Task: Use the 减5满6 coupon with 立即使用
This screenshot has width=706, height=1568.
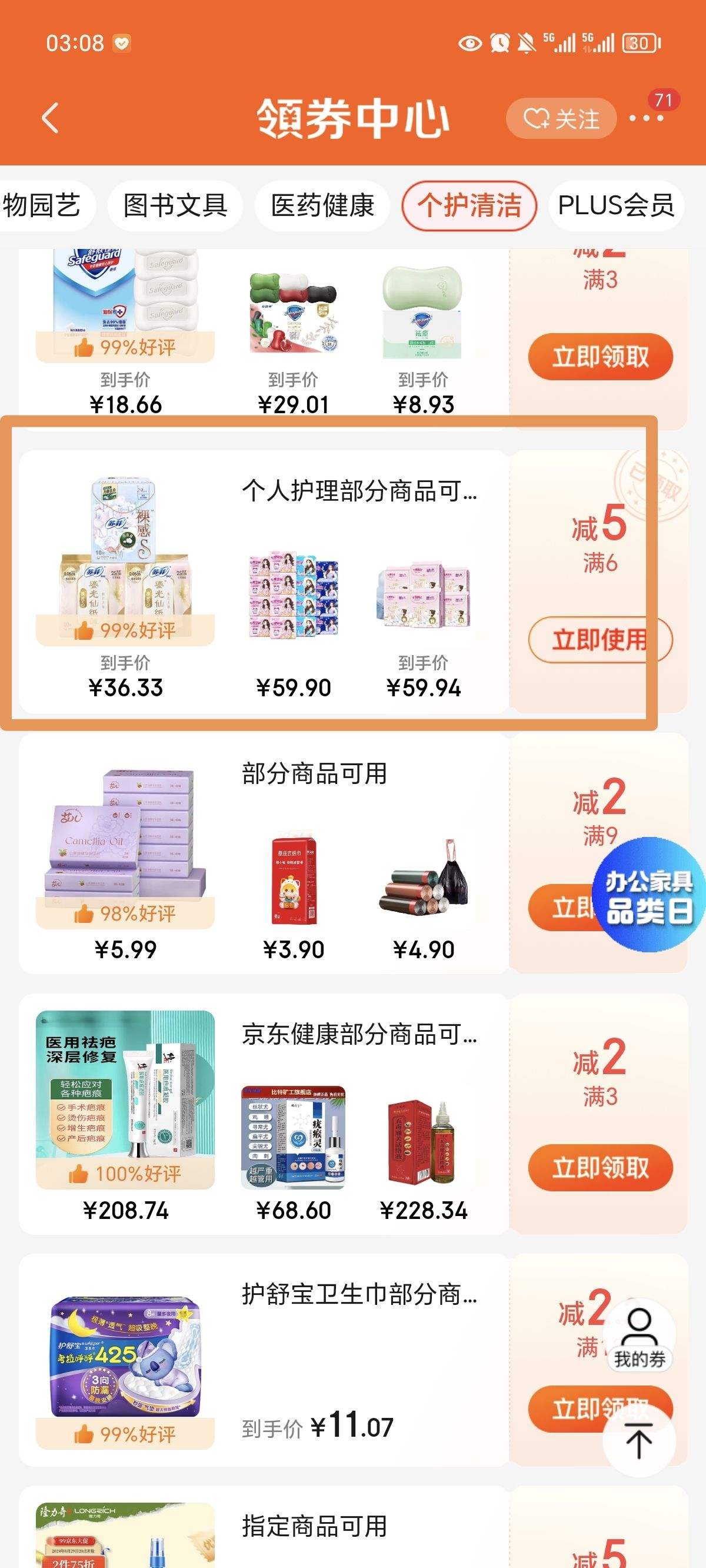Action: coord(600,640)
